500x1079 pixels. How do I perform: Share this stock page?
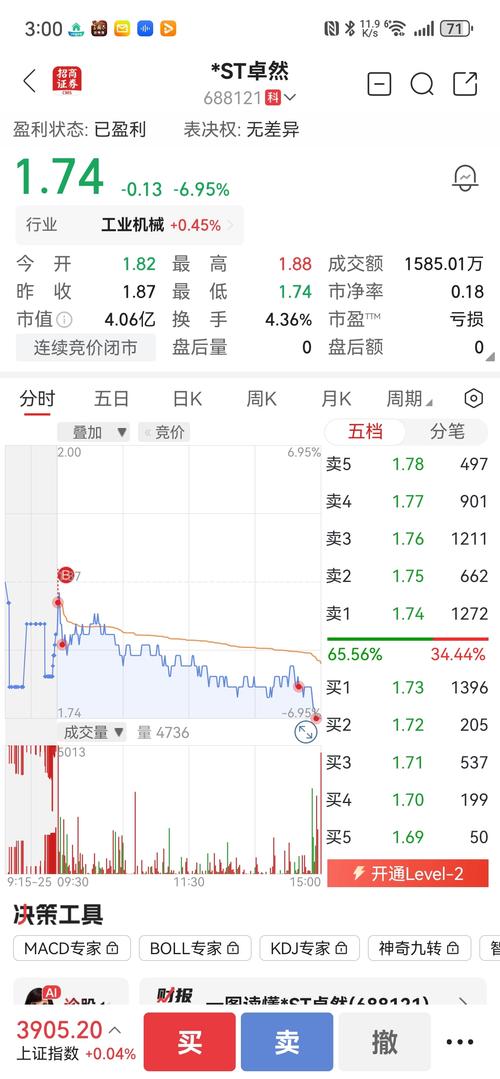pyautogui.click(x=465, y=83)
